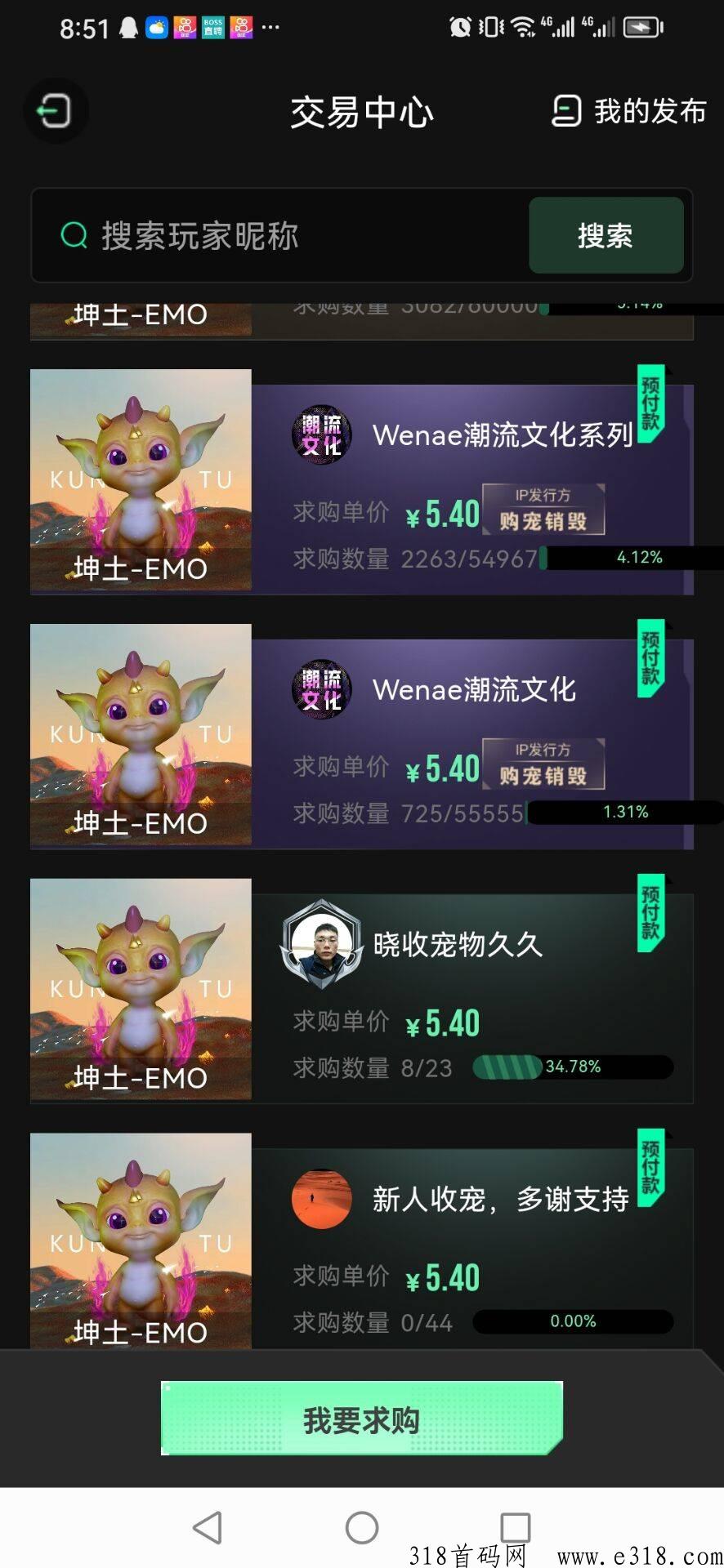
Task: Tap the green 搜索 button
Action: [606, 236]
